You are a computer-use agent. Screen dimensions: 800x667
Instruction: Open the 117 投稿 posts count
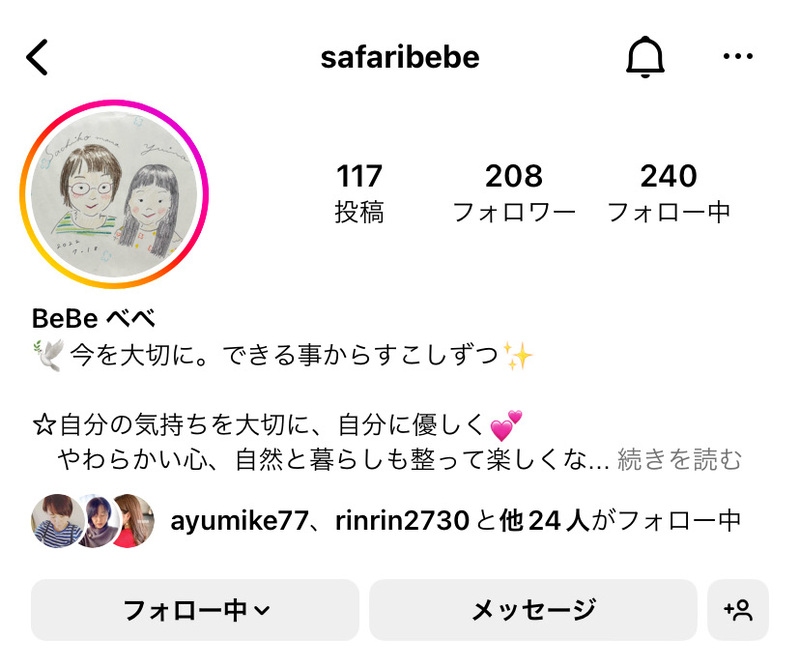(359, 193)
